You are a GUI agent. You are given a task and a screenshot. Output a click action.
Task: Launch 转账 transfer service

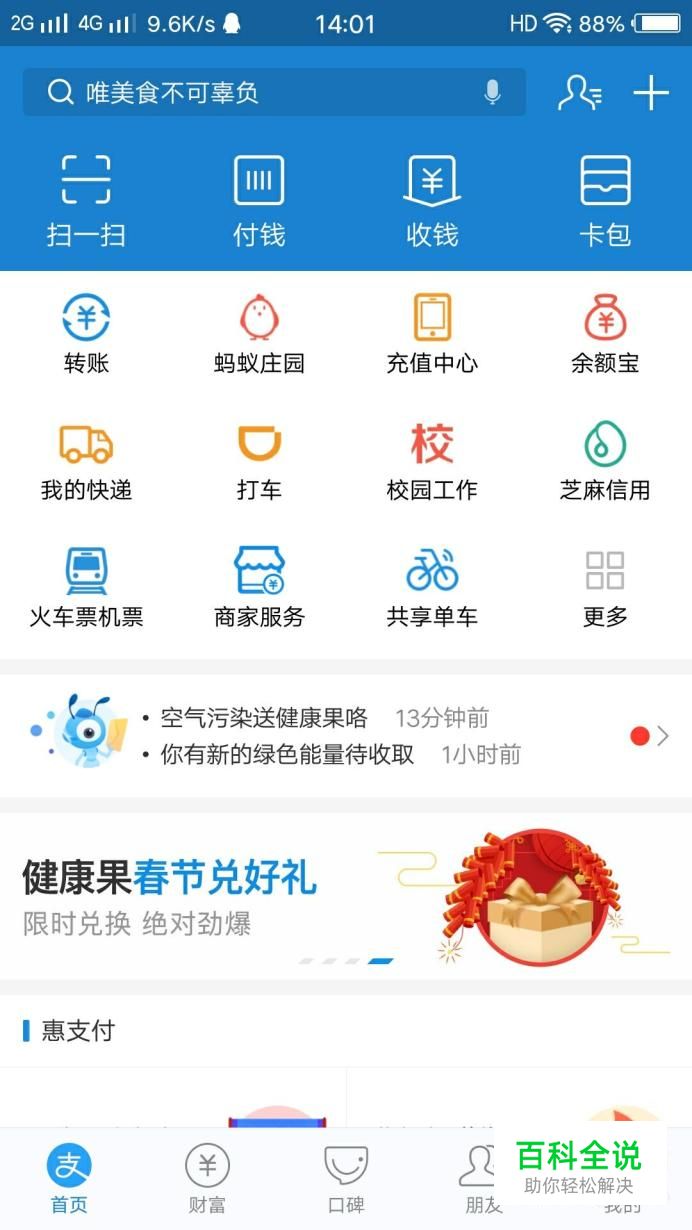click(86, 335)
